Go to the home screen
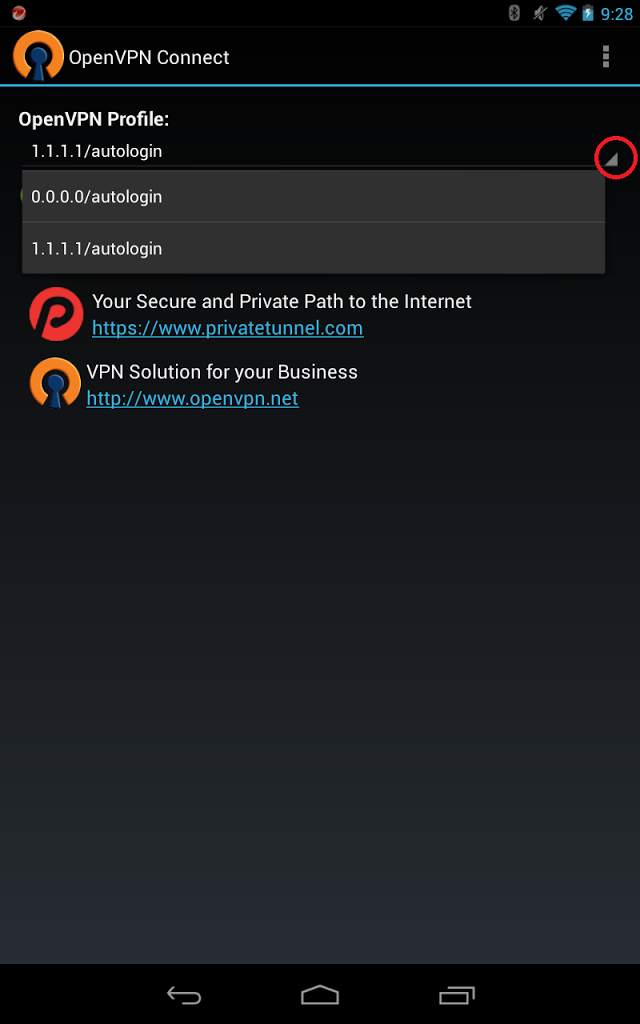This screenshot has width=640, height=1024. [320, 995]
